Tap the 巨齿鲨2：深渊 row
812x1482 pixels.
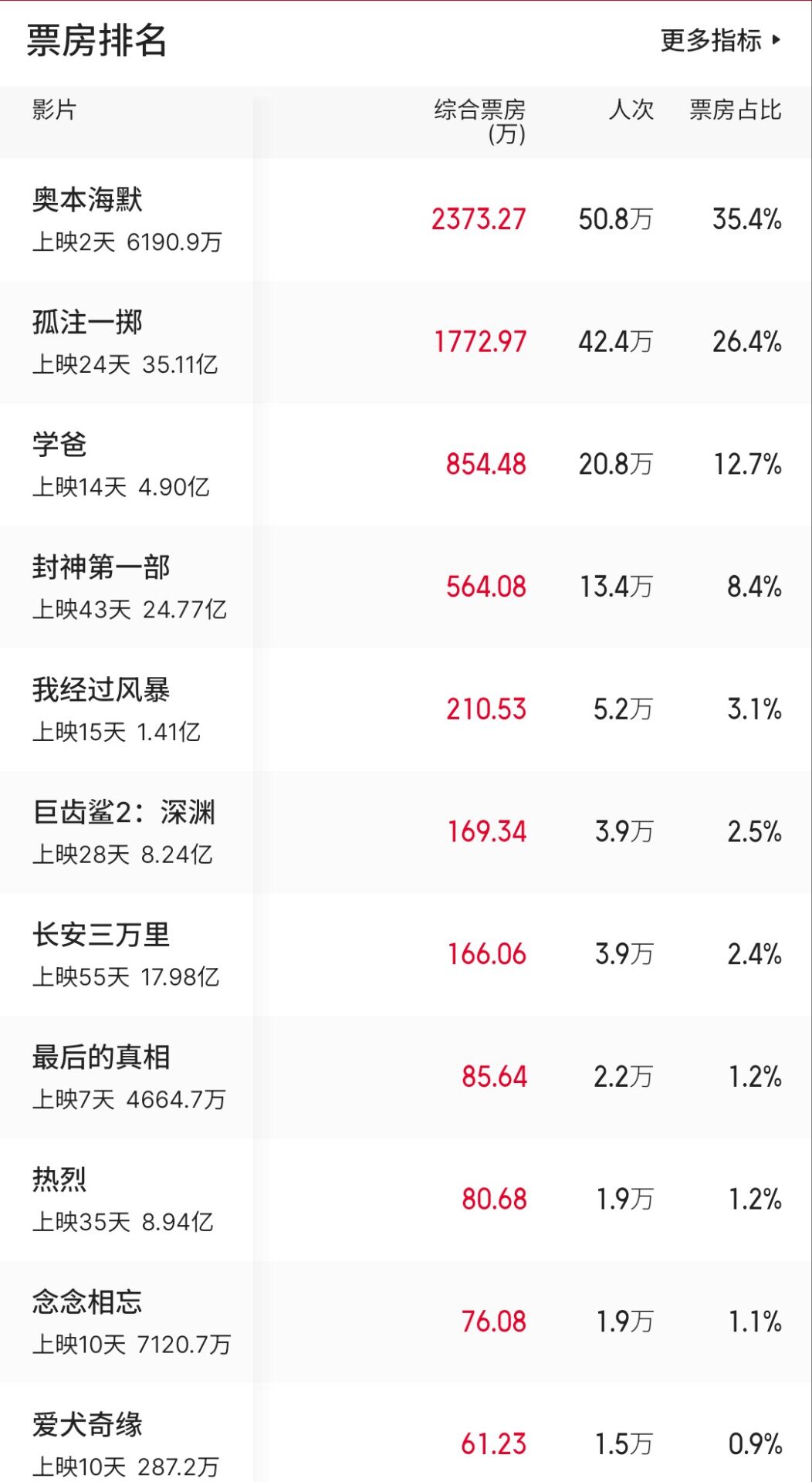click(406, 832)
